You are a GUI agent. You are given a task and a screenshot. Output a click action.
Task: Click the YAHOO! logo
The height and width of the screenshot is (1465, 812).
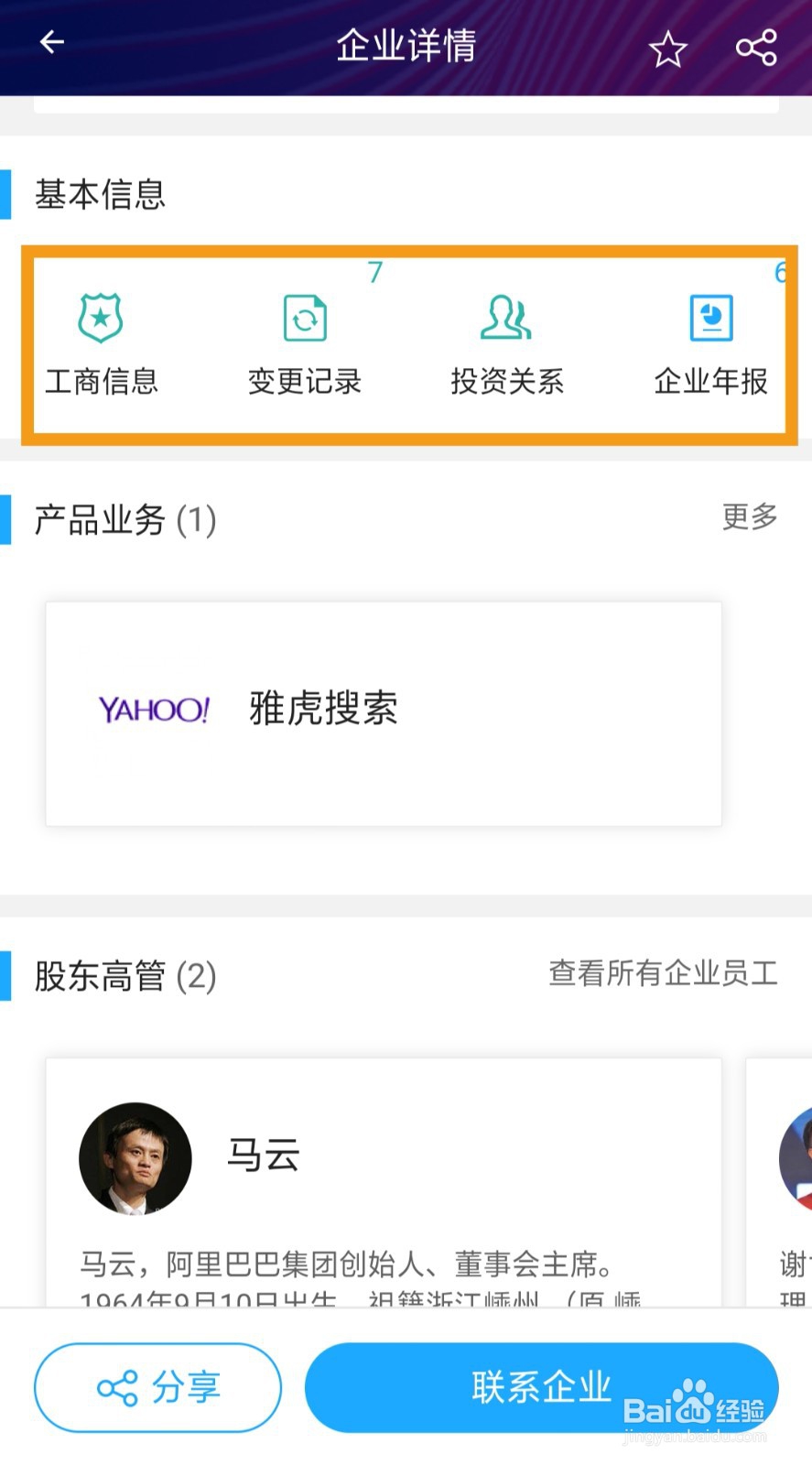154,708
